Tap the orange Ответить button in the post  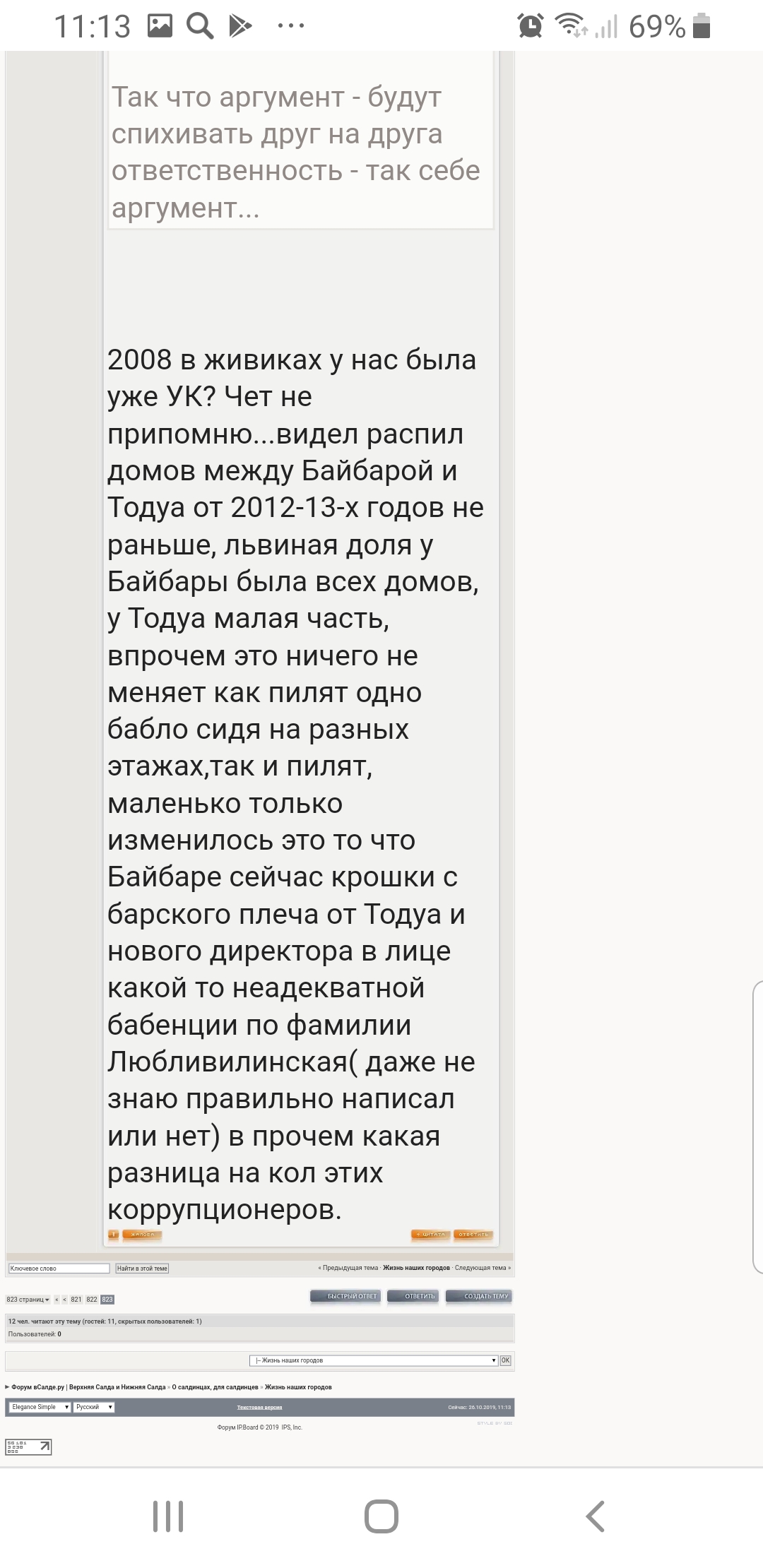click(x=473, y=1235)
